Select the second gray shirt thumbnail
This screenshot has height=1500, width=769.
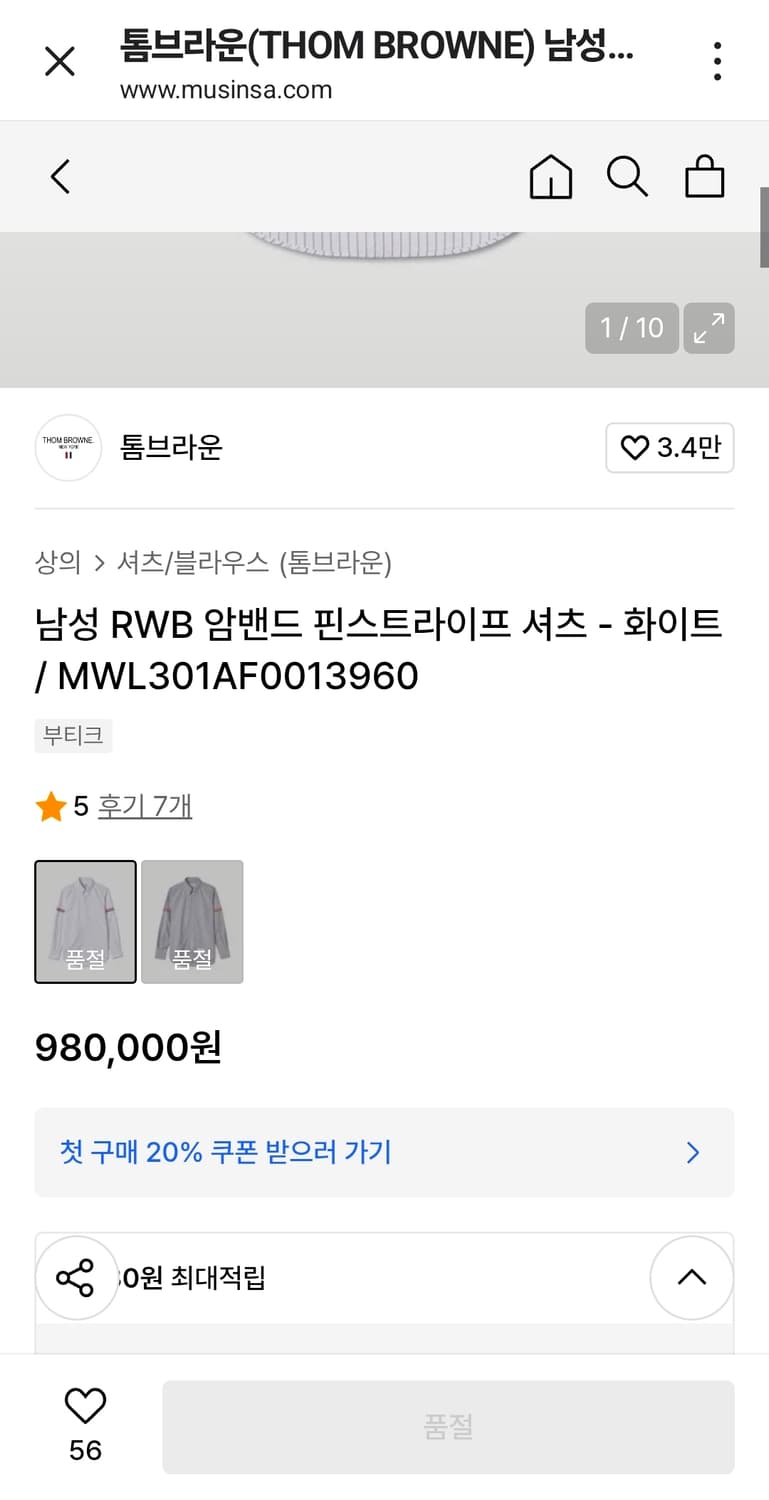(x=192, y=921)
